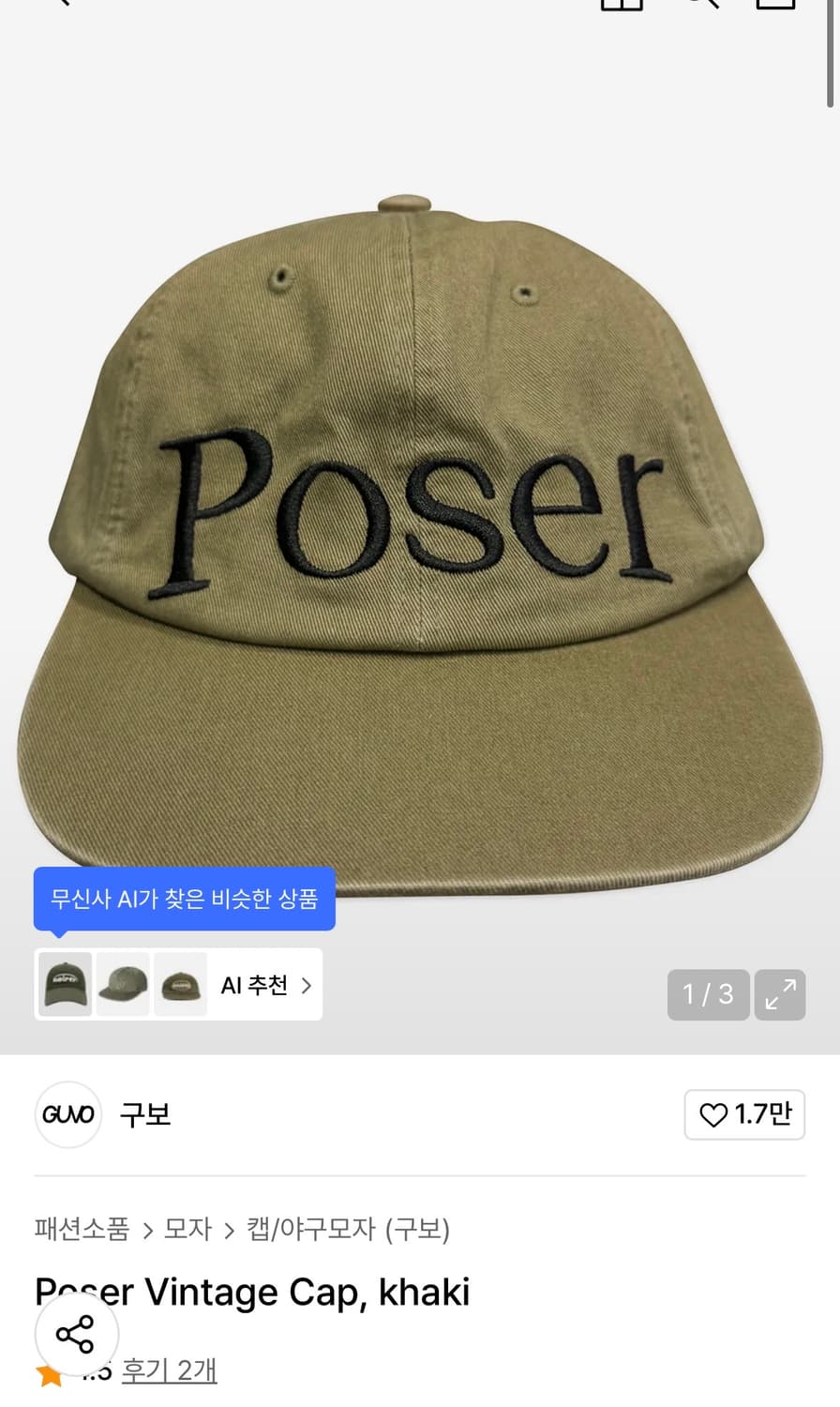The width and height of the screenshot is (840, 1407).
Task: Open the 후기 2개 reviews link
Action: coord(169,1371)
